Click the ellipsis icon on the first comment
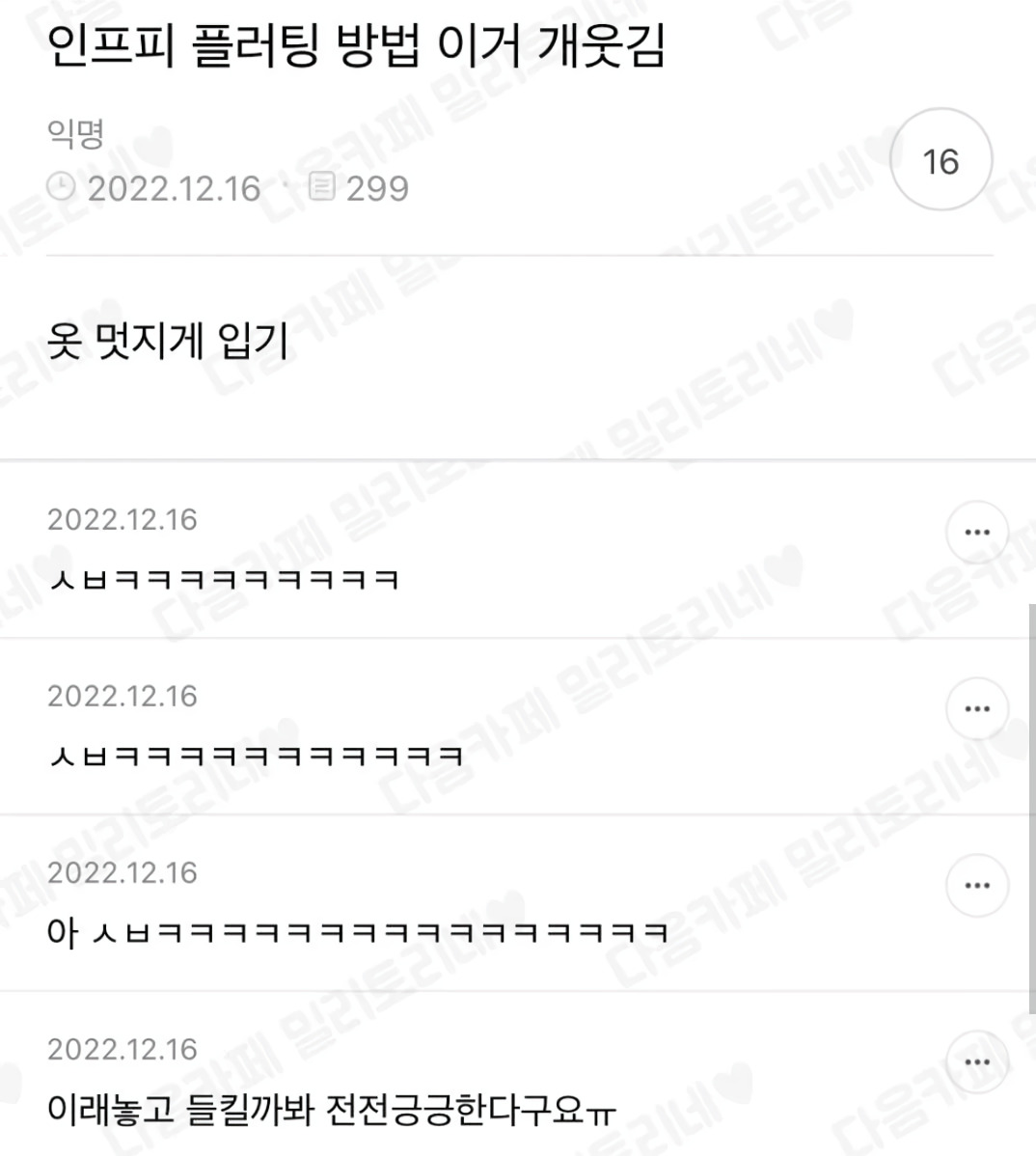 point(977,532)
